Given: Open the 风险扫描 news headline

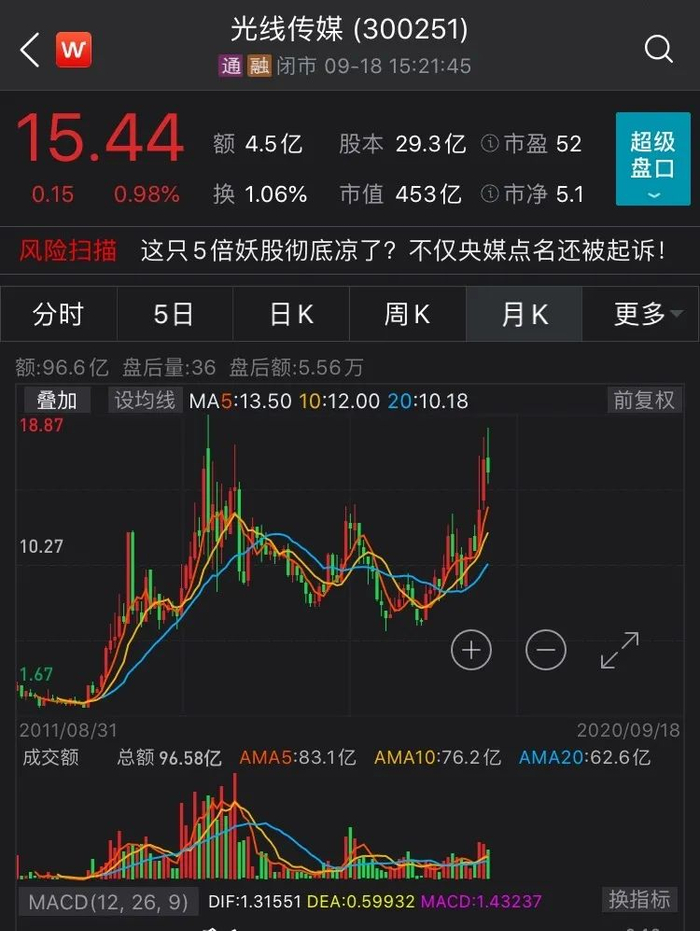Looking at the screenshot, I should click(402, 250).
